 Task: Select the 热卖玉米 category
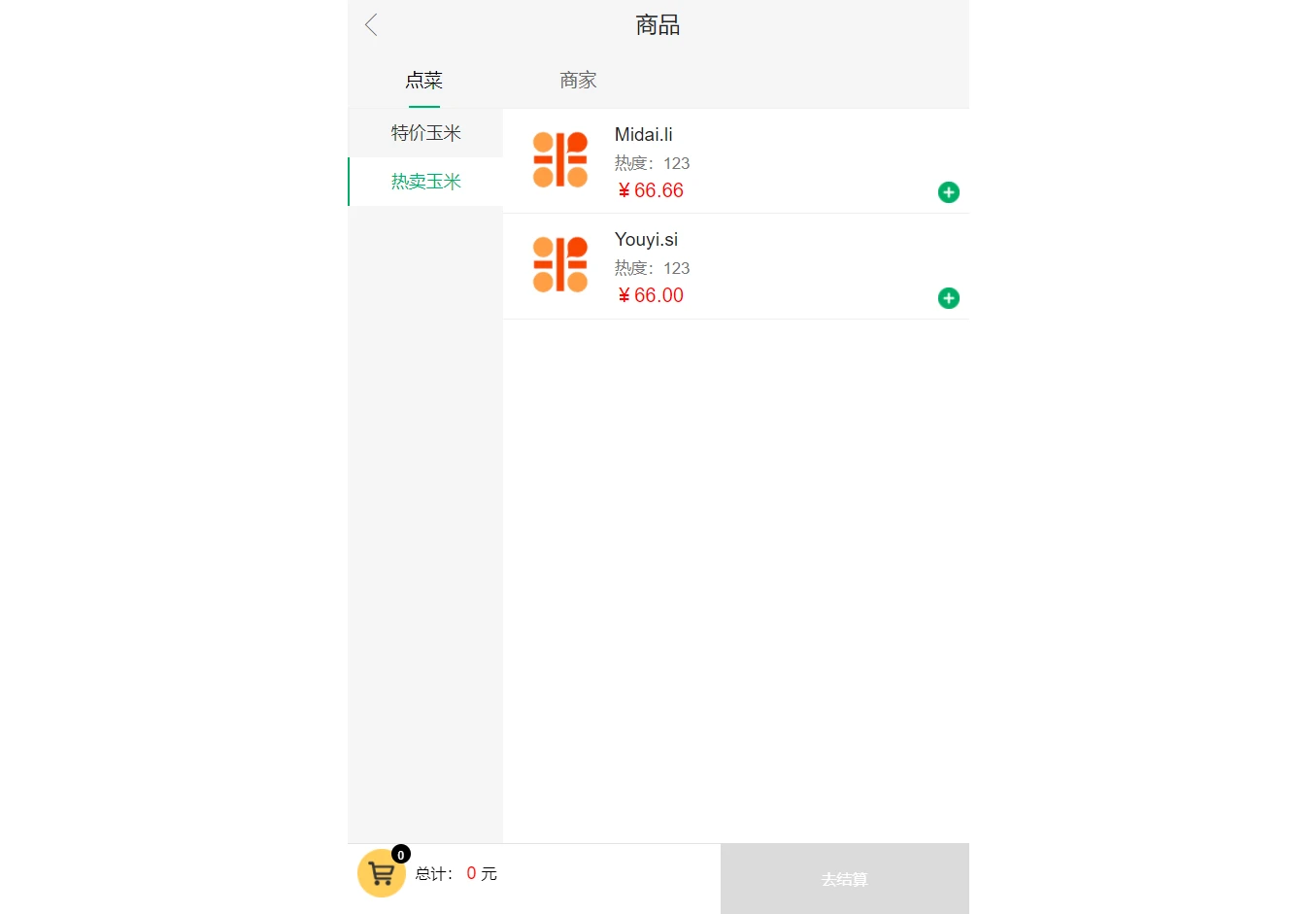pos(425,182)
